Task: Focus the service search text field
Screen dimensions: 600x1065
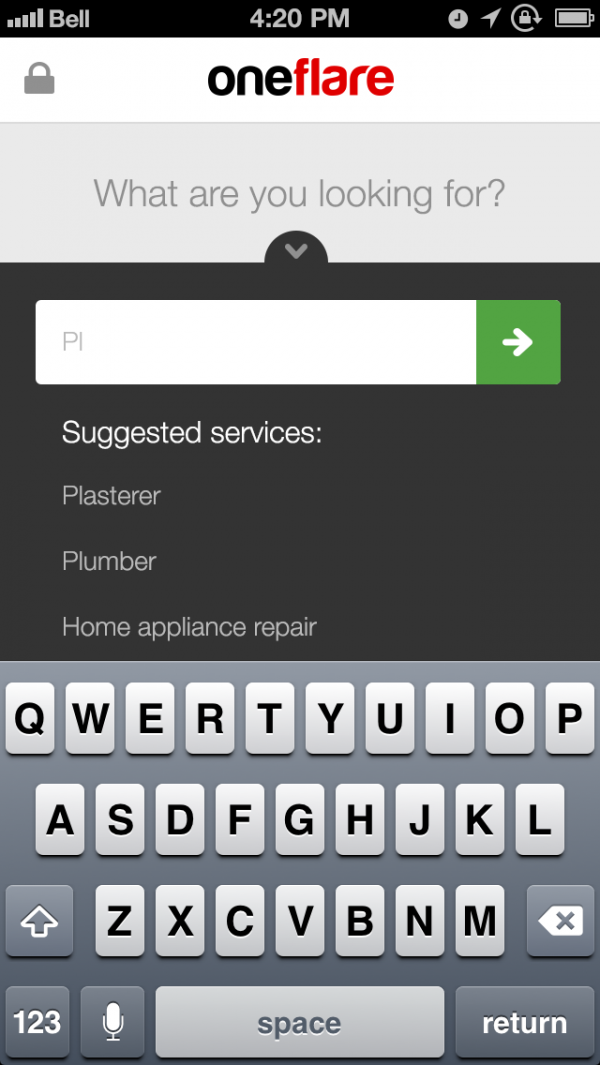Action: [256, 342]
